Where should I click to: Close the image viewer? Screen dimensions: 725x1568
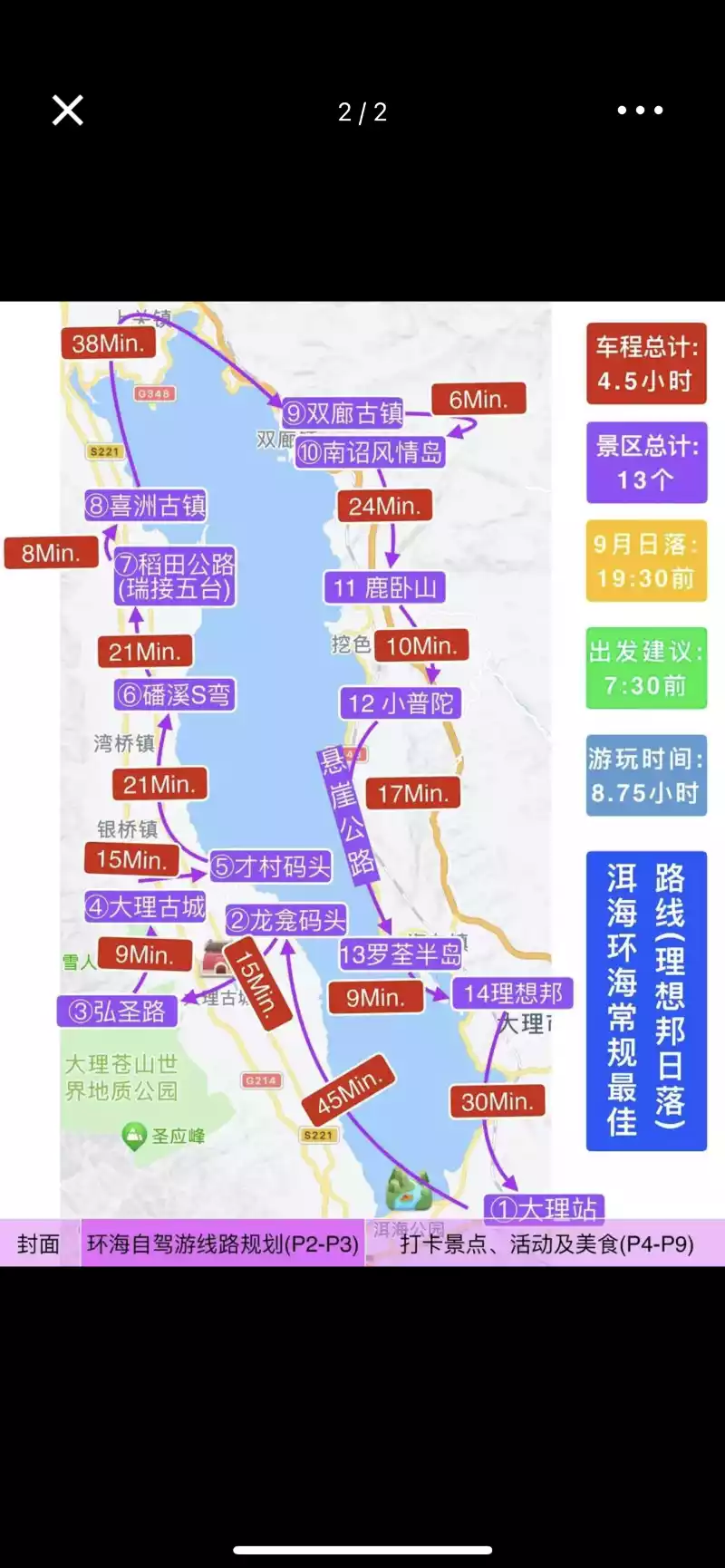[x=68, y=111]
